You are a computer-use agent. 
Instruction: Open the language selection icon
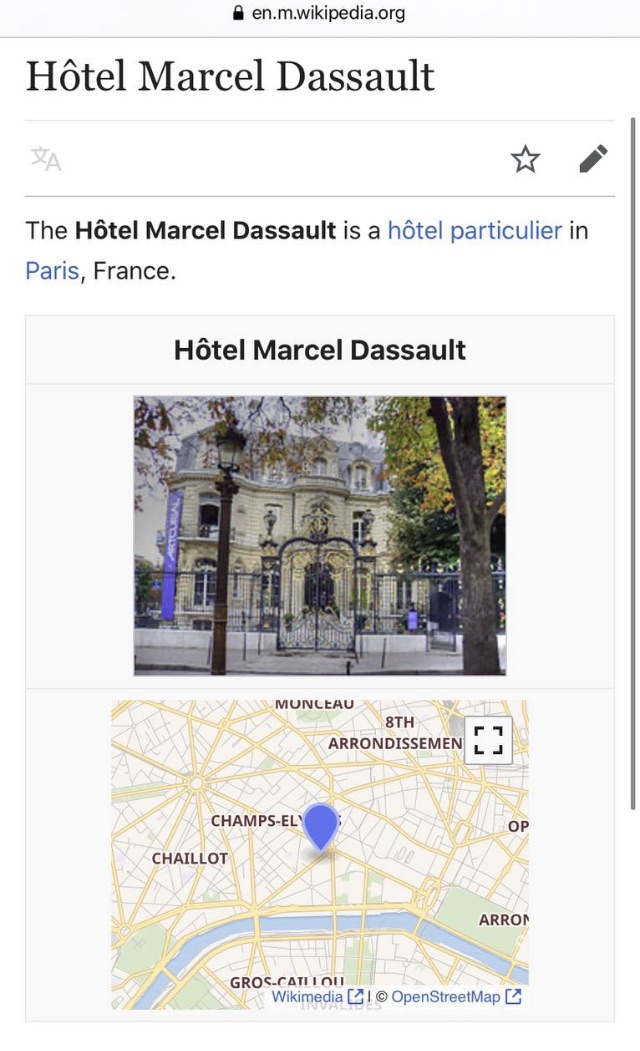click(x=46, y=159)
